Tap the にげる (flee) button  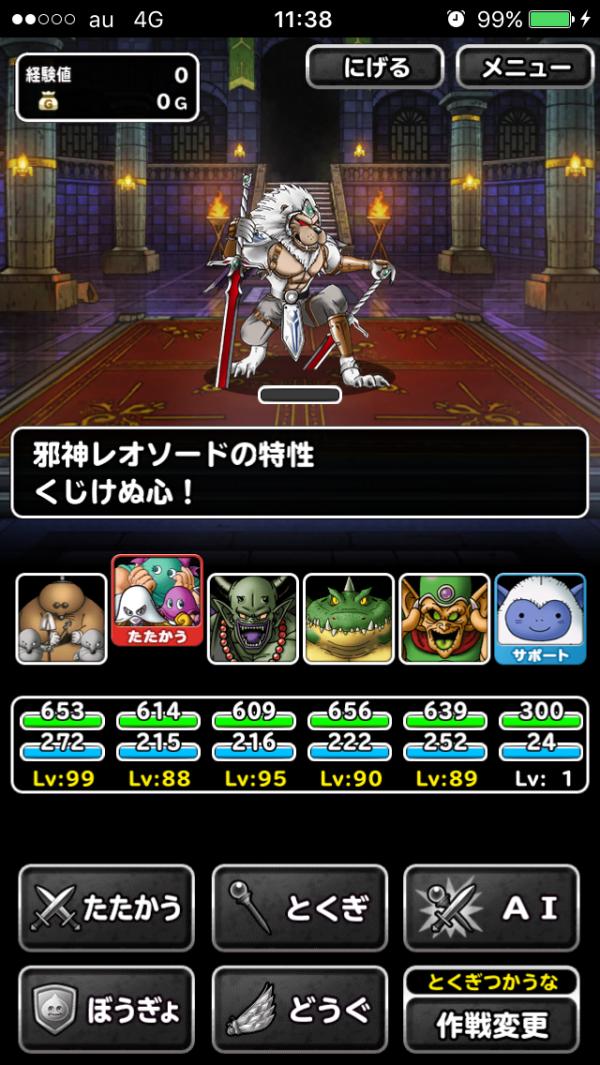375,67
